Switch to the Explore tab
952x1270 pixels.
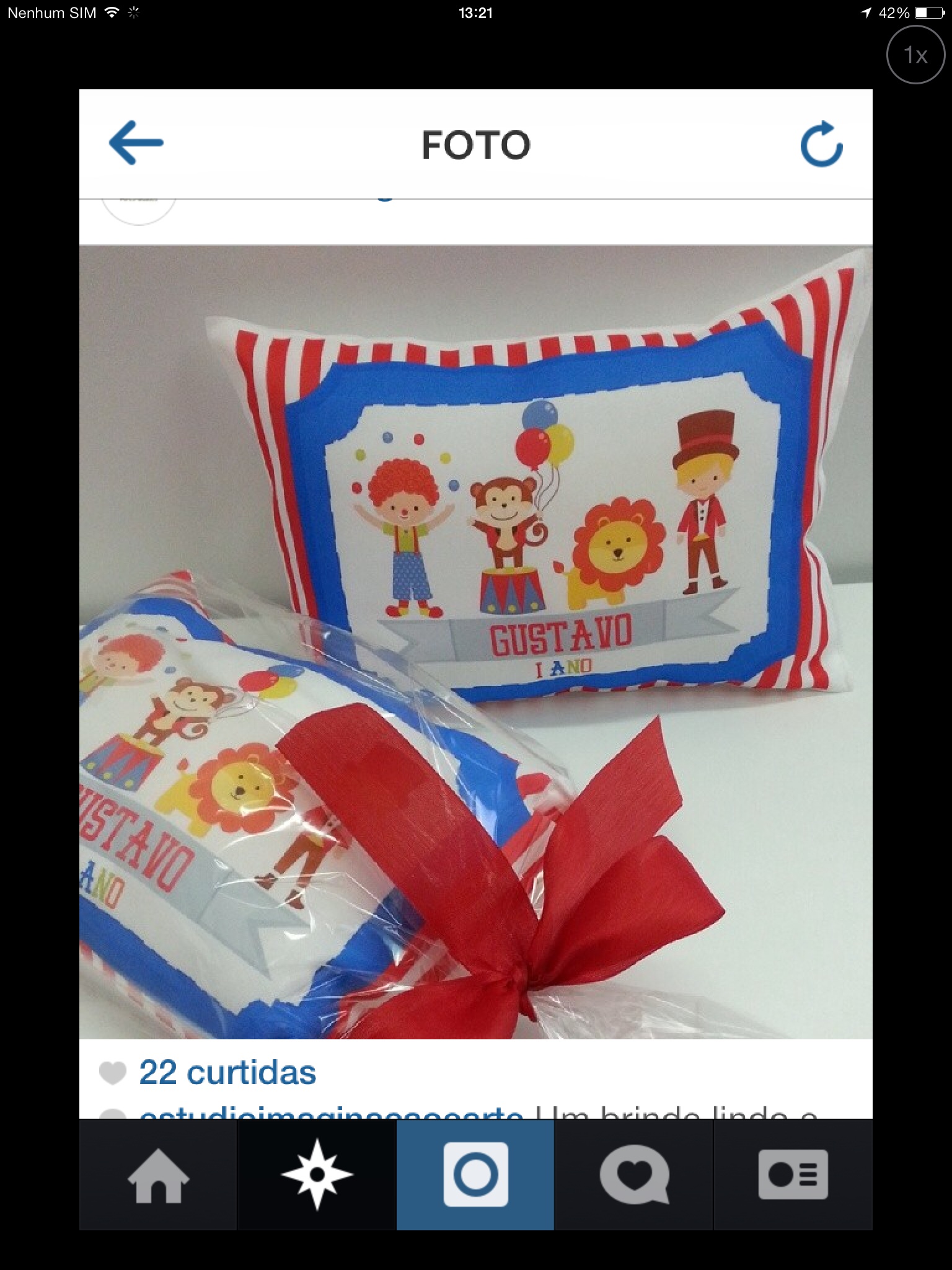tap(317, 1175)
